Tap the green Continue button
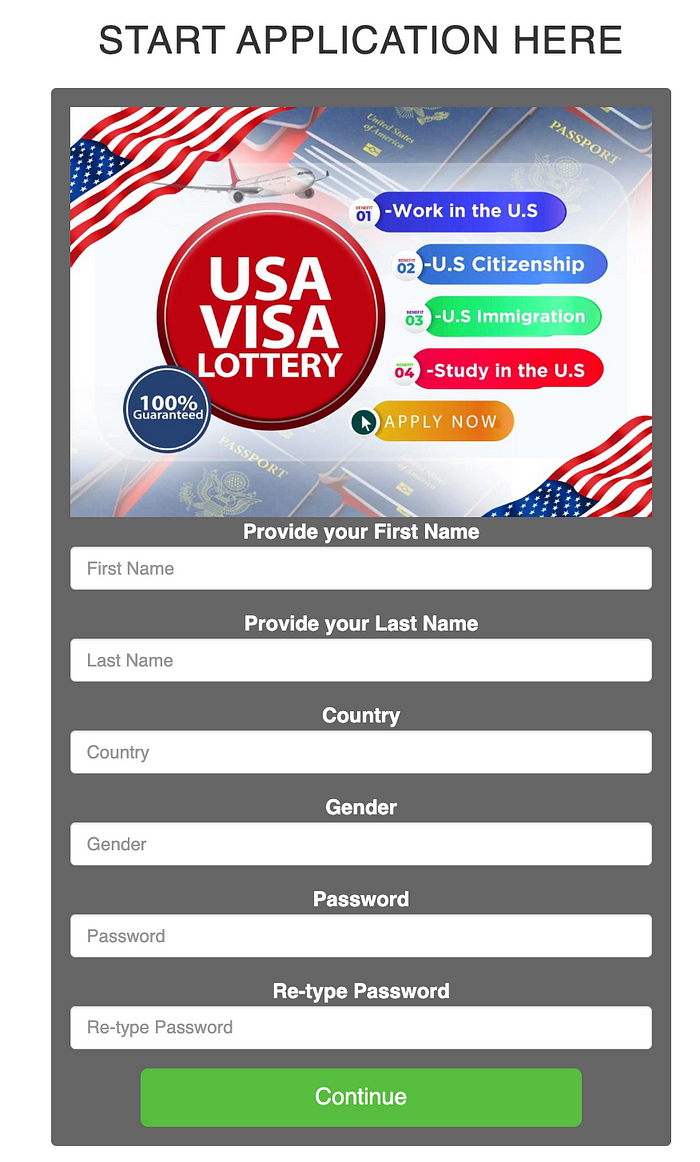This screenshot has height=1162, width=700. click(360, 1097)
